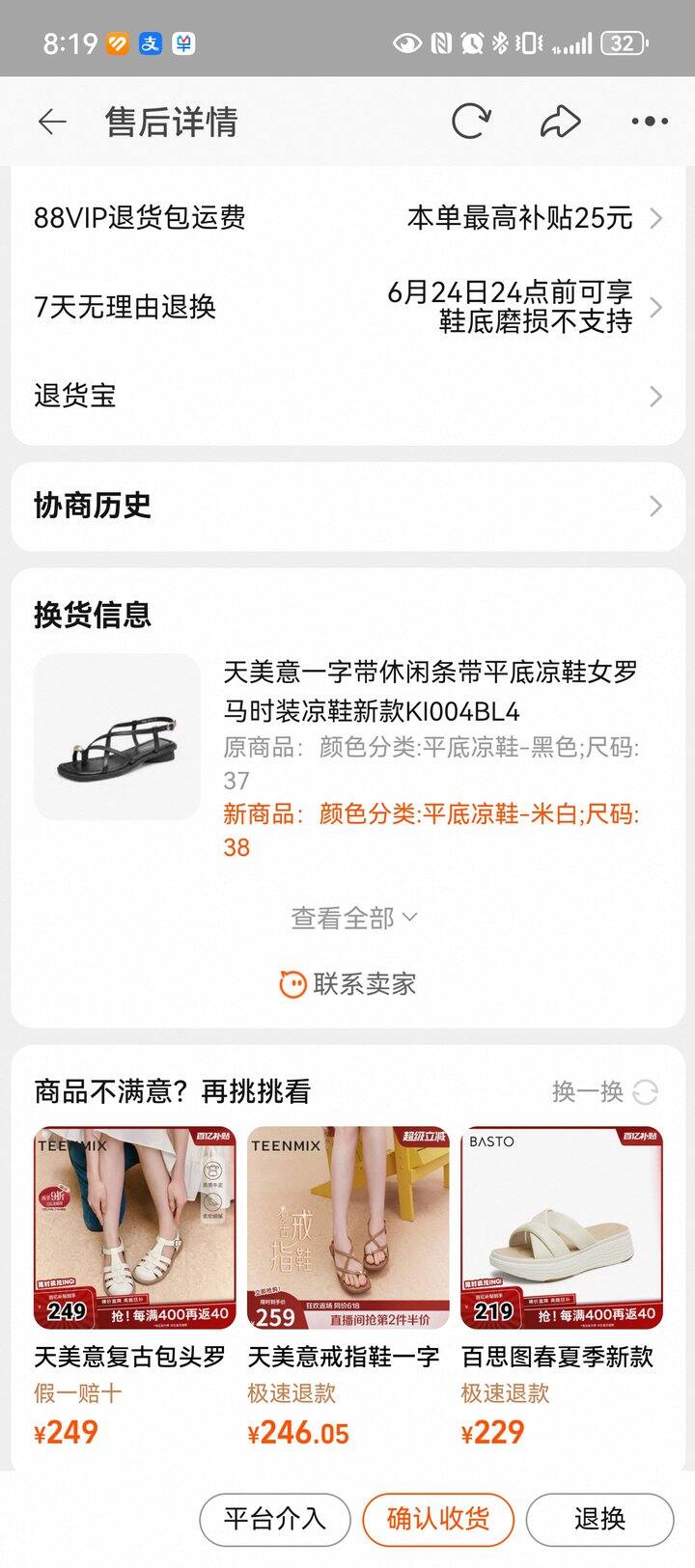Expand 查看全部 exchange information

(x=353, y=918)
